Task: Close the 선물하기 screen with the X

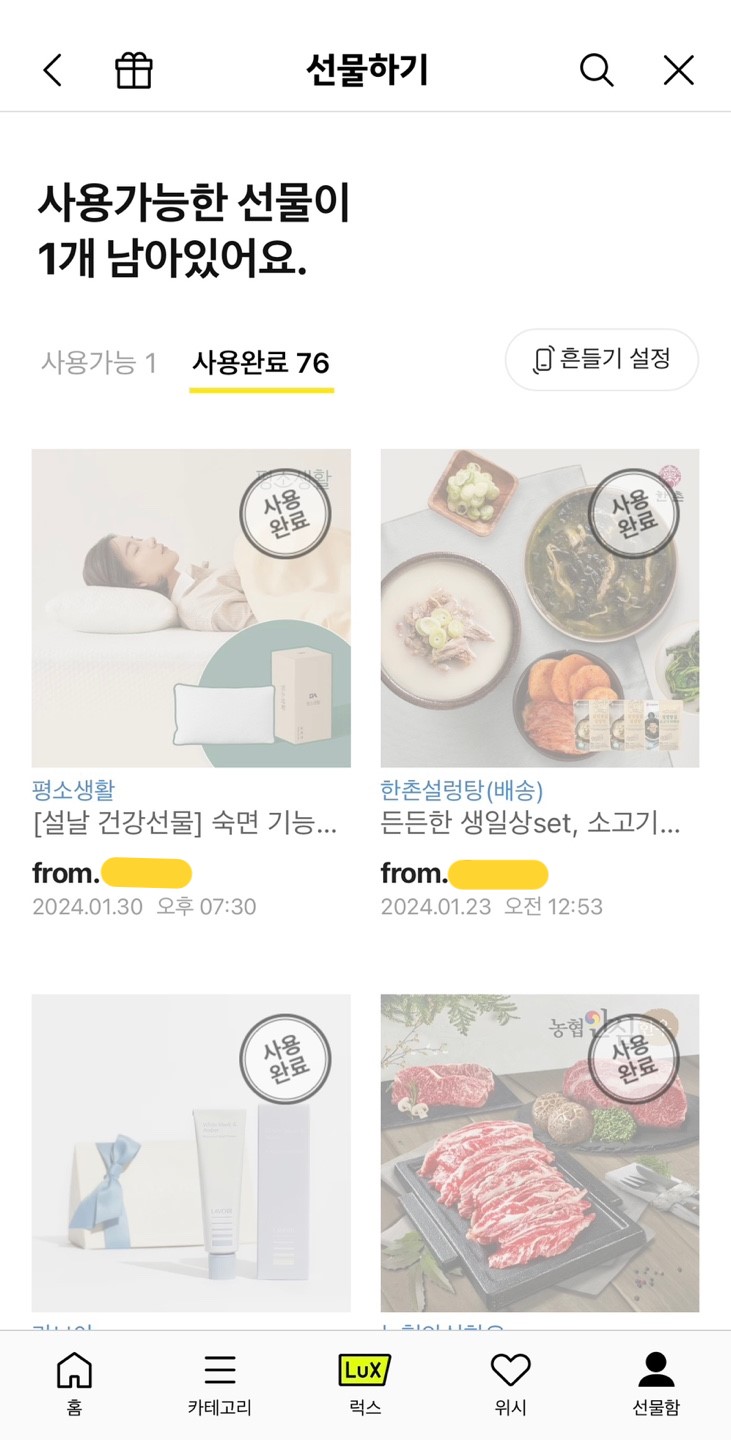Action: pyautogui.click(x=678, y=70)
